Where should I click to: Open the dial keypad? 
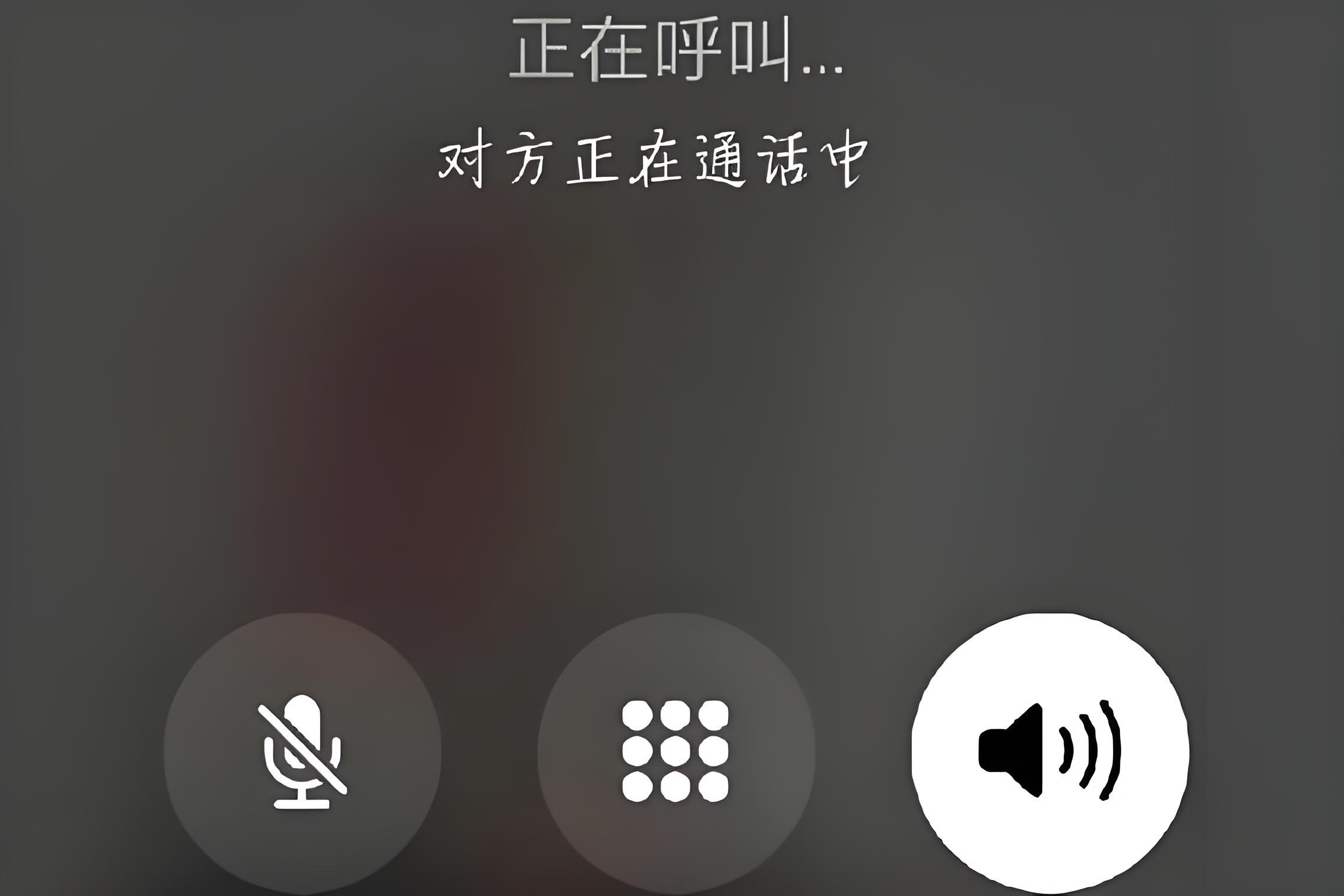676,752
